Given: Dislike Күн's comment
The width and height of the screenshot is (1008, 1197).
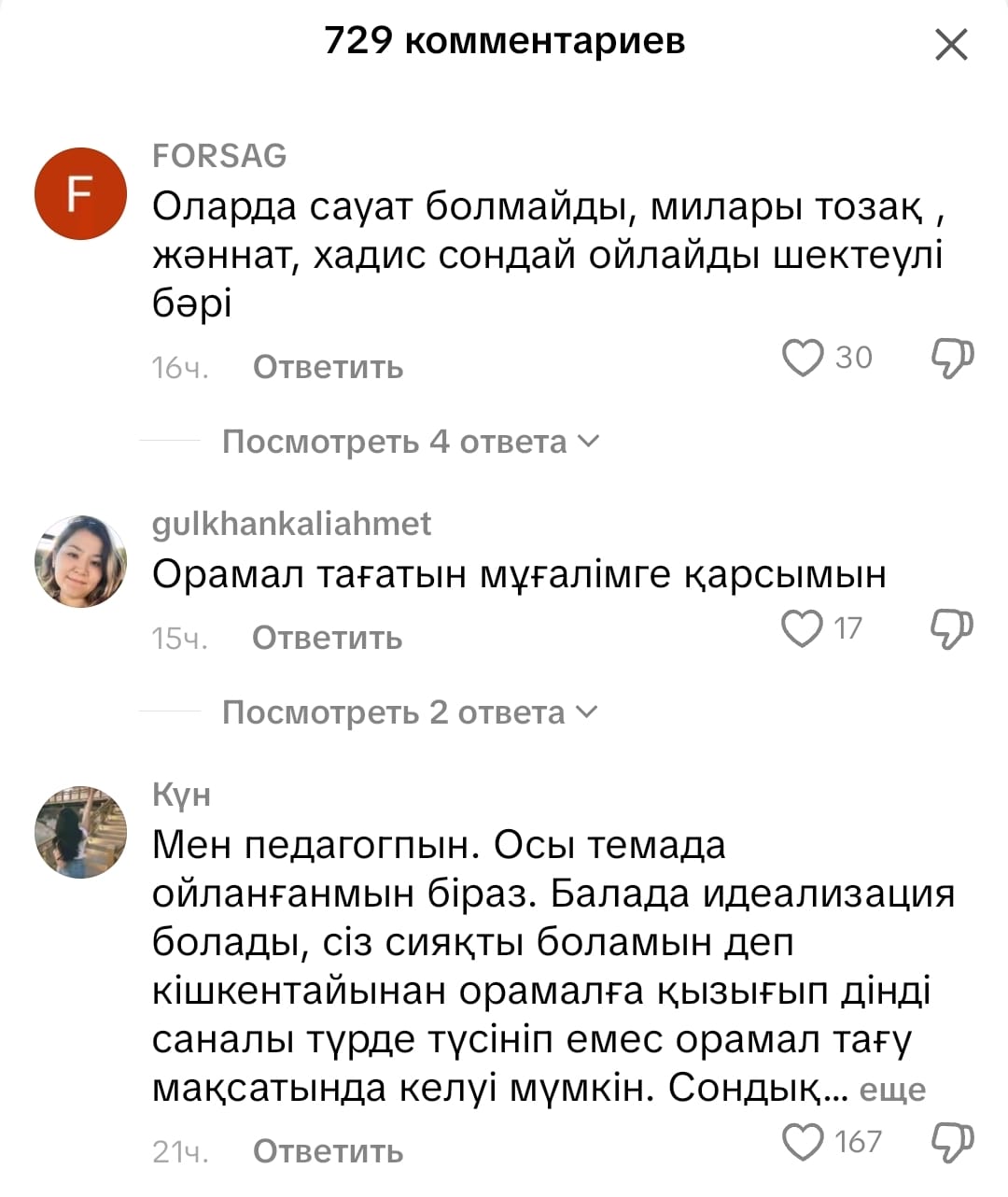Looking at the screenshot, I should [x=952, y=1141].
